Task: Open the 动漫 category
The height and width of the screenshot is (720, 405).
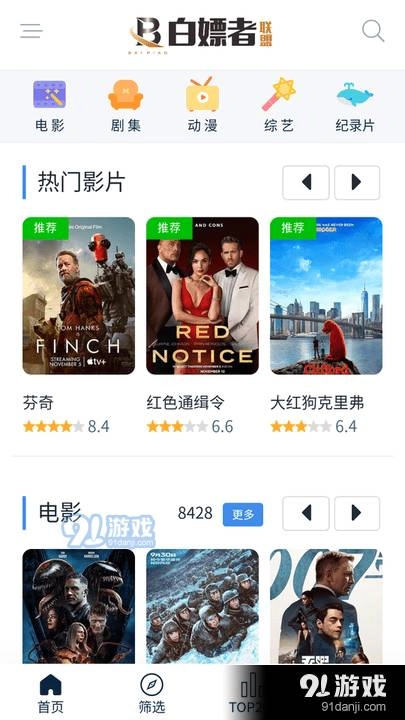Action: 202,106
